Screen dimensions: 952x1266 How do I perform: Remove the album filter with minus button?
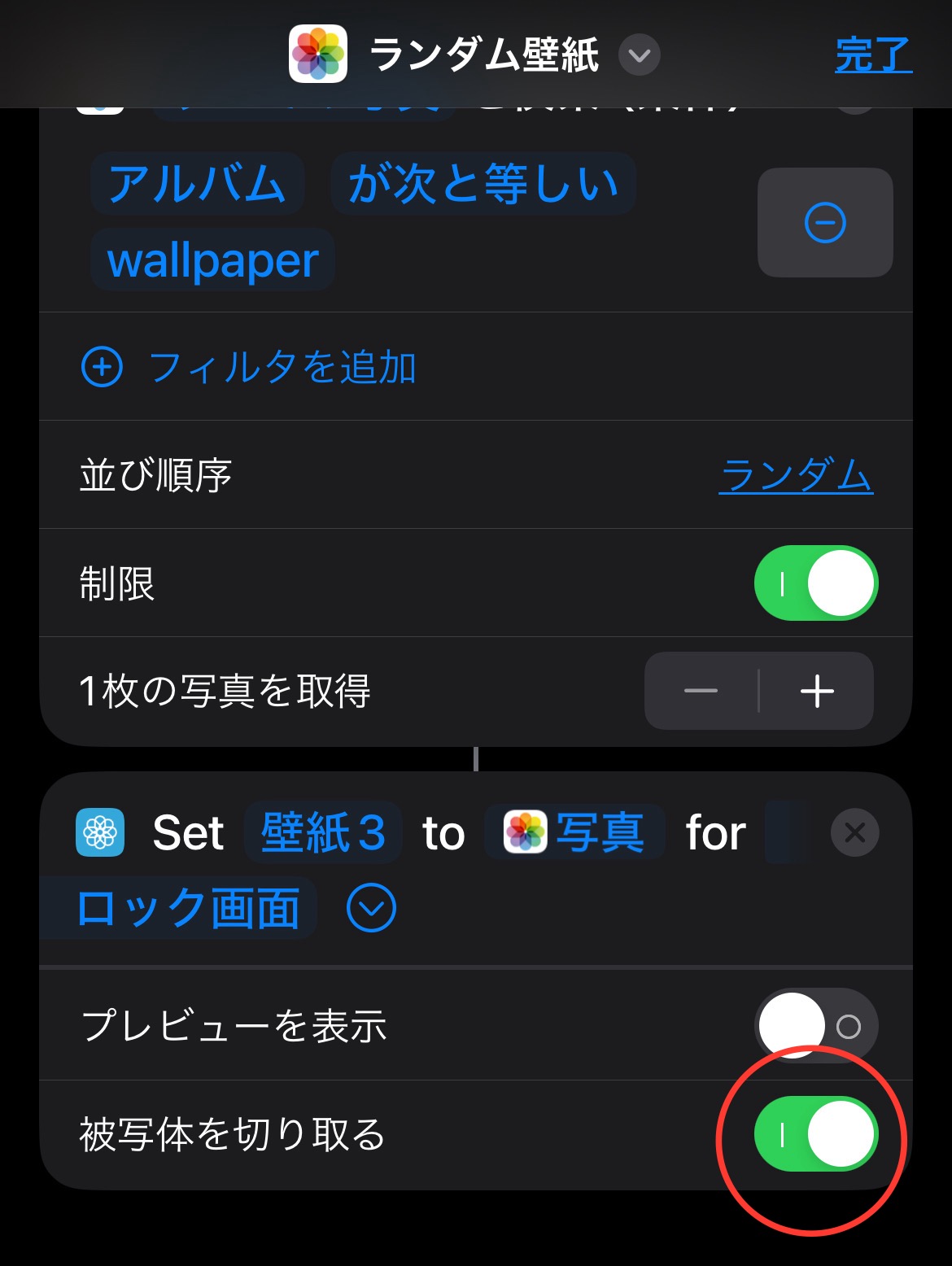pyautogui.click(x=825, y=223)
